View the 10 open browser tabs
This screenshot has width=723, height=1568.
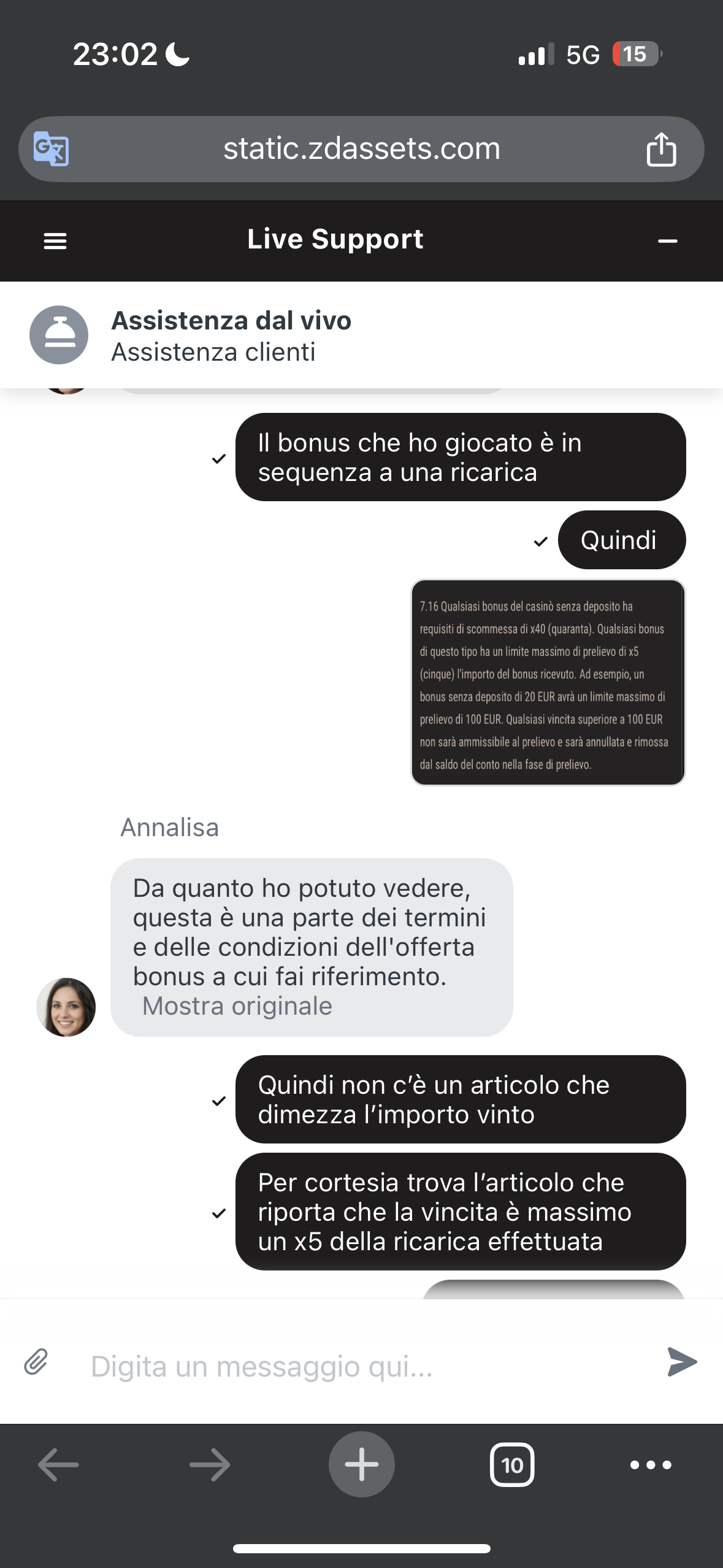coord(512,1465)
